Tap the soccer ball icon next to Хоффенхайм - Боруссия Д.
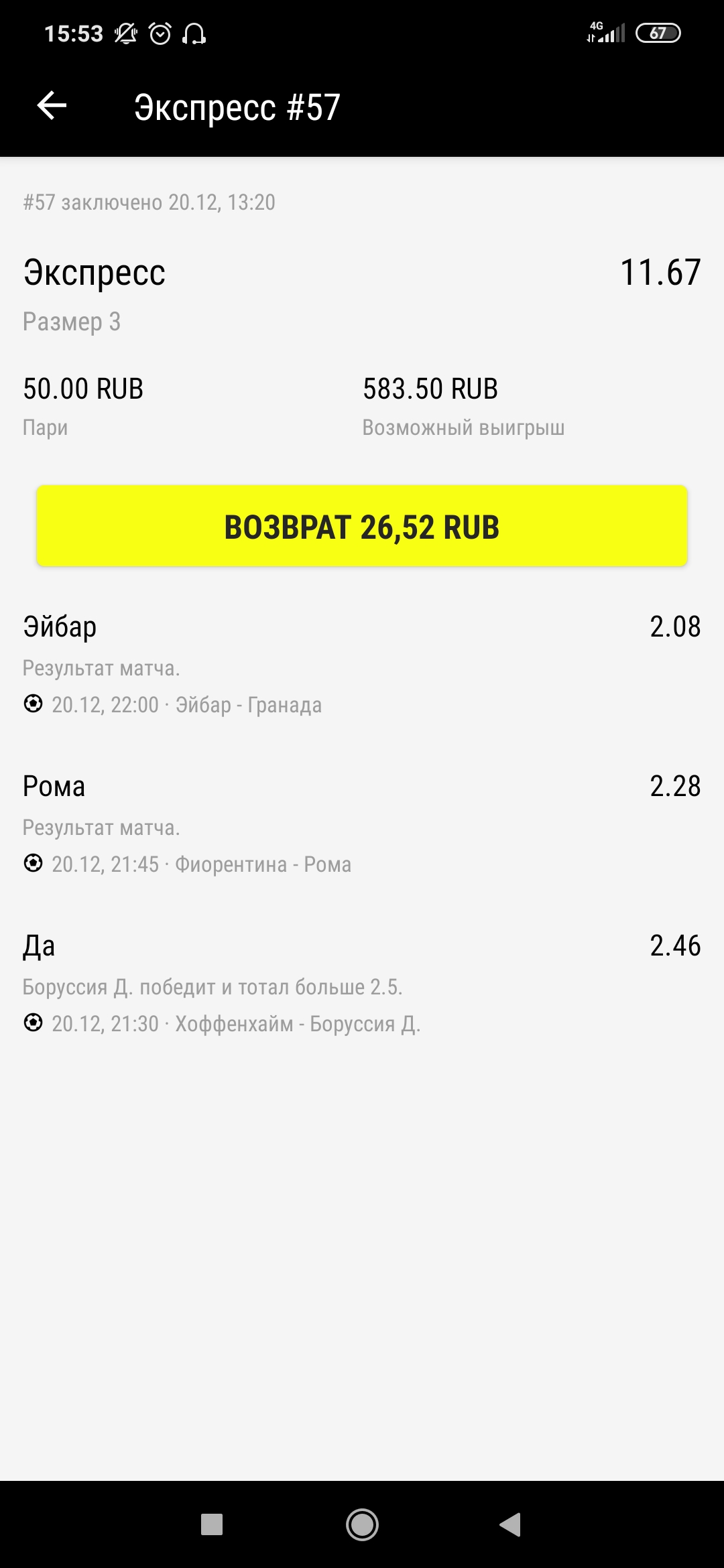This screenshot has width=724, height=1568. pyautogui.click(x=32, y=1024)
